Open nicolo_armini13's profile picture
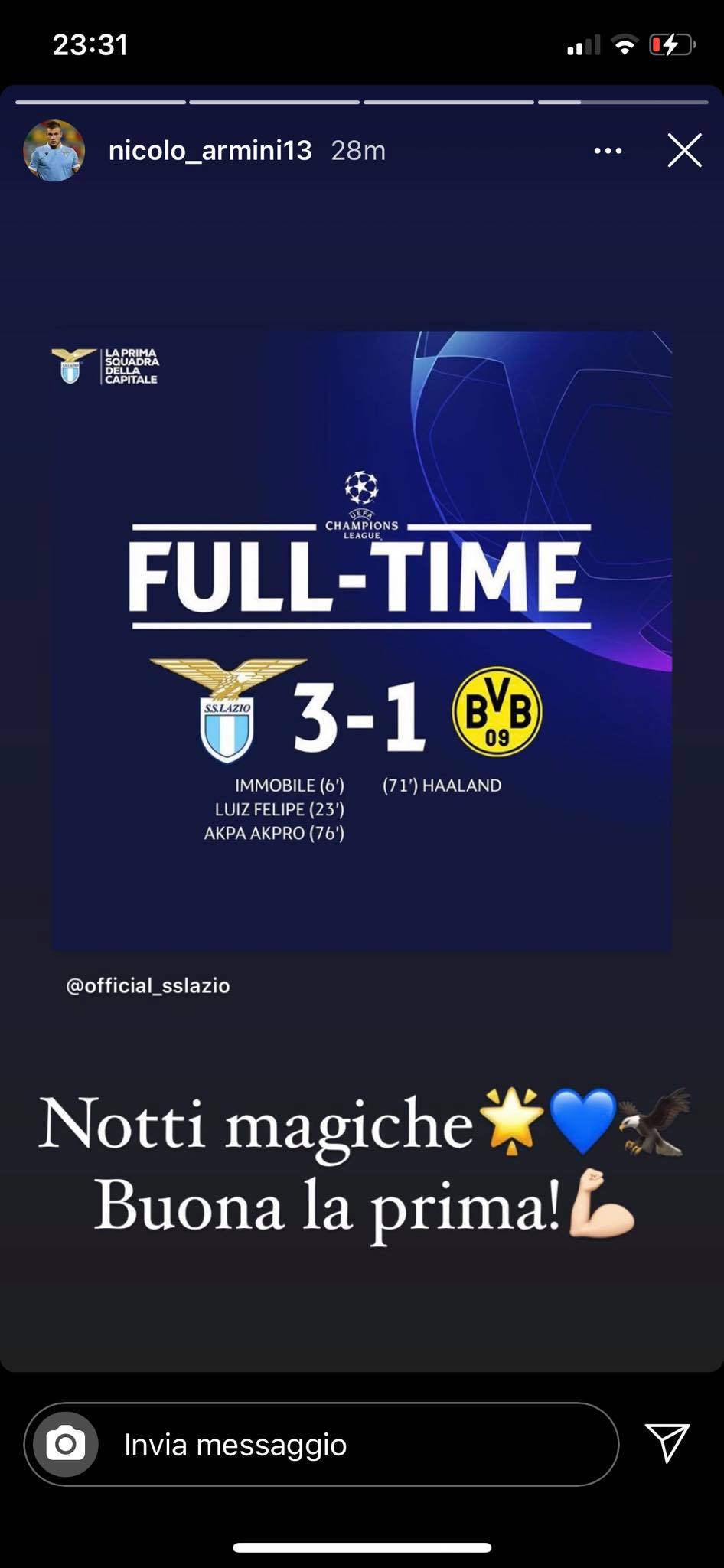Image resolution: width=724 pixels, height=1568 pixels. 54,150
